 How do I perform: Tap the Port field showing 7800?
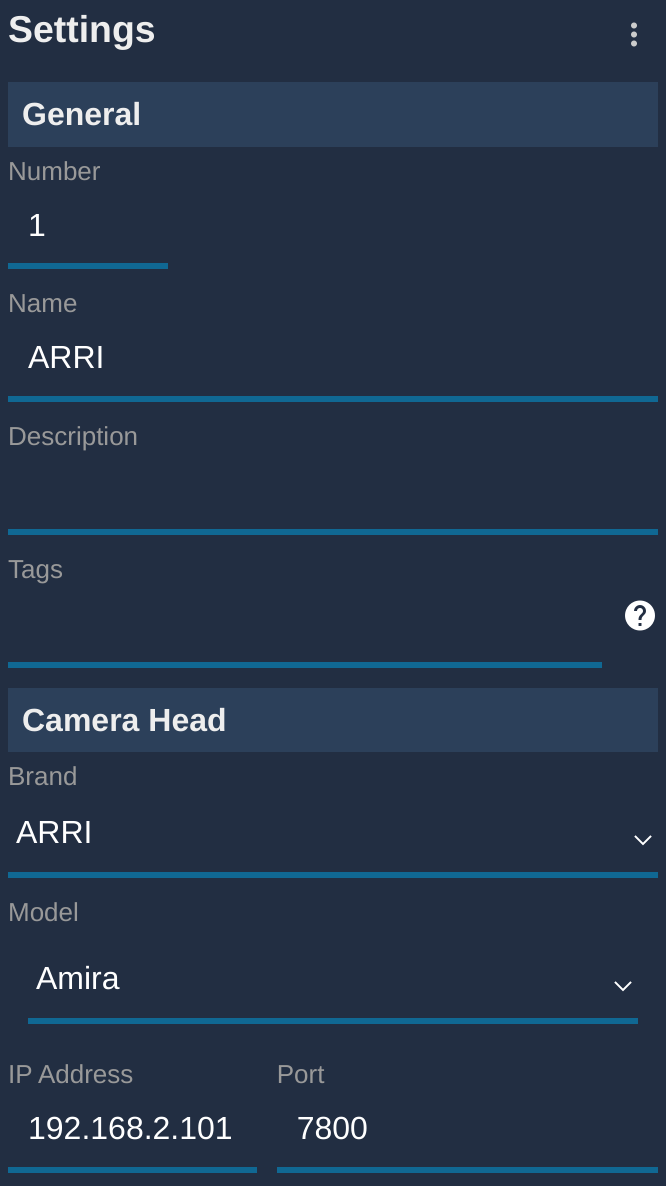pyautogui.click(x=467, y=1130)
